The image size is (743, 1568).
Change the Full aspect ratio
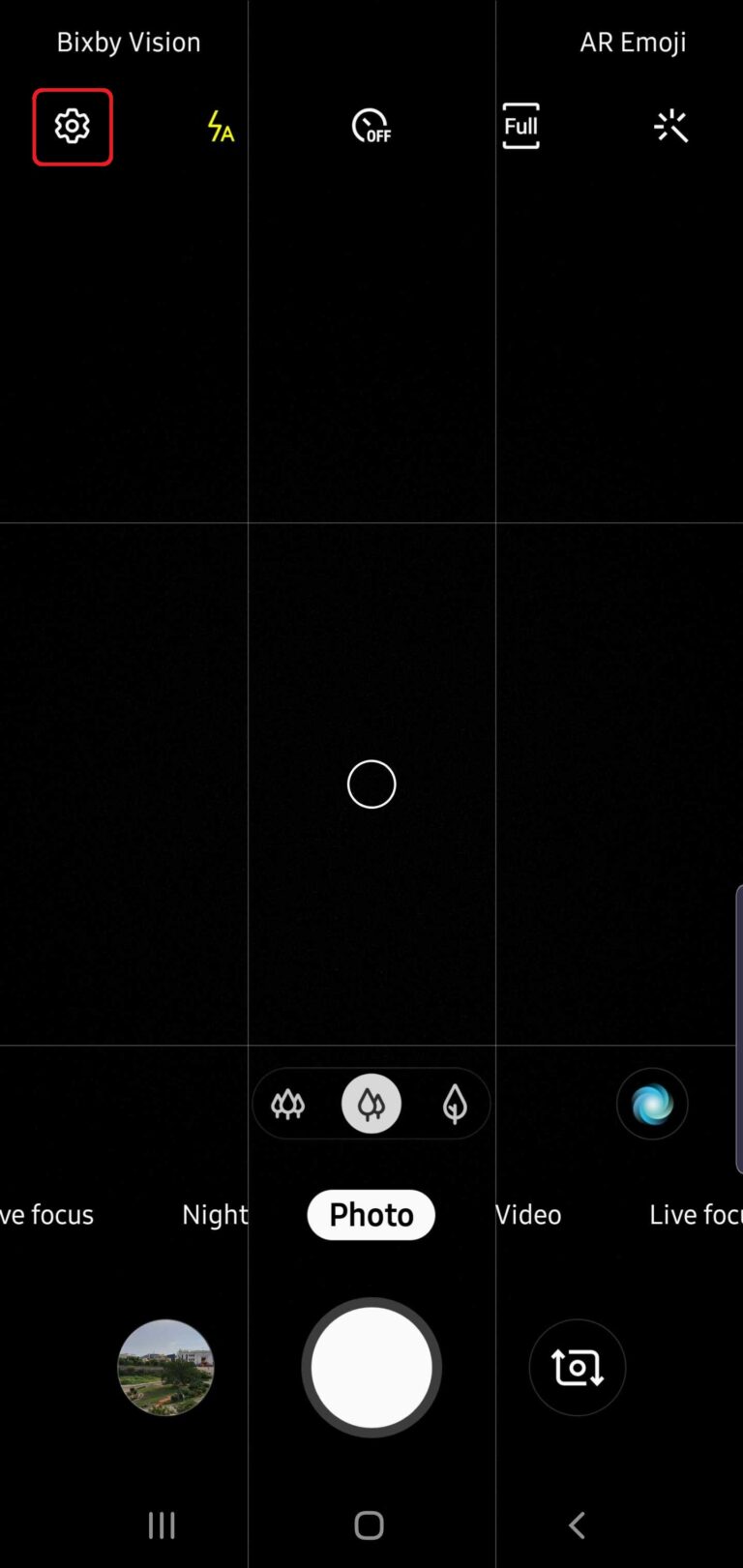click(x=520, y=127)
